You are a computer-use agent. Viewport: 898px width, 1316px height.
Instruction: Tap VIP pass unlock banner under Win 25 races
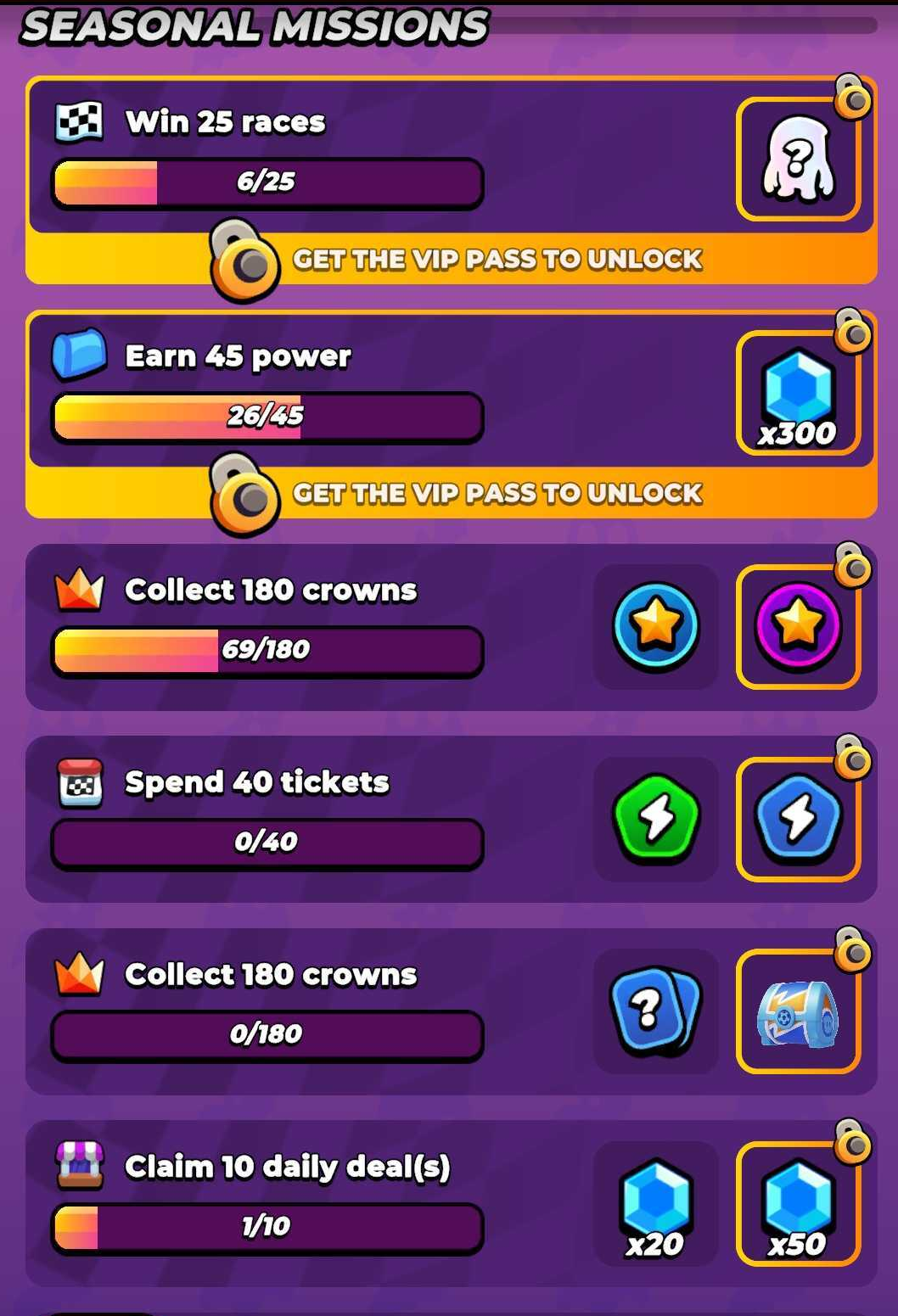click(497, 260)
